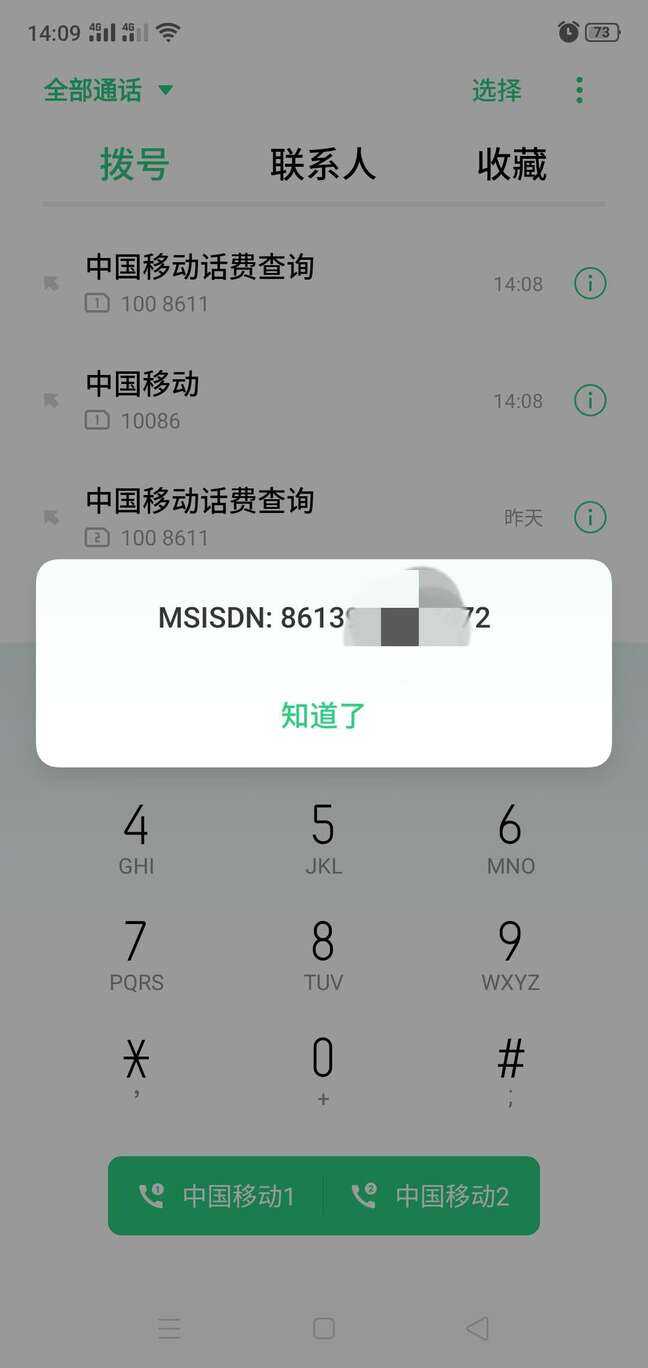Screen dimensions: 648x1368
Task: Go back with the system back button
Action: 477,1328
